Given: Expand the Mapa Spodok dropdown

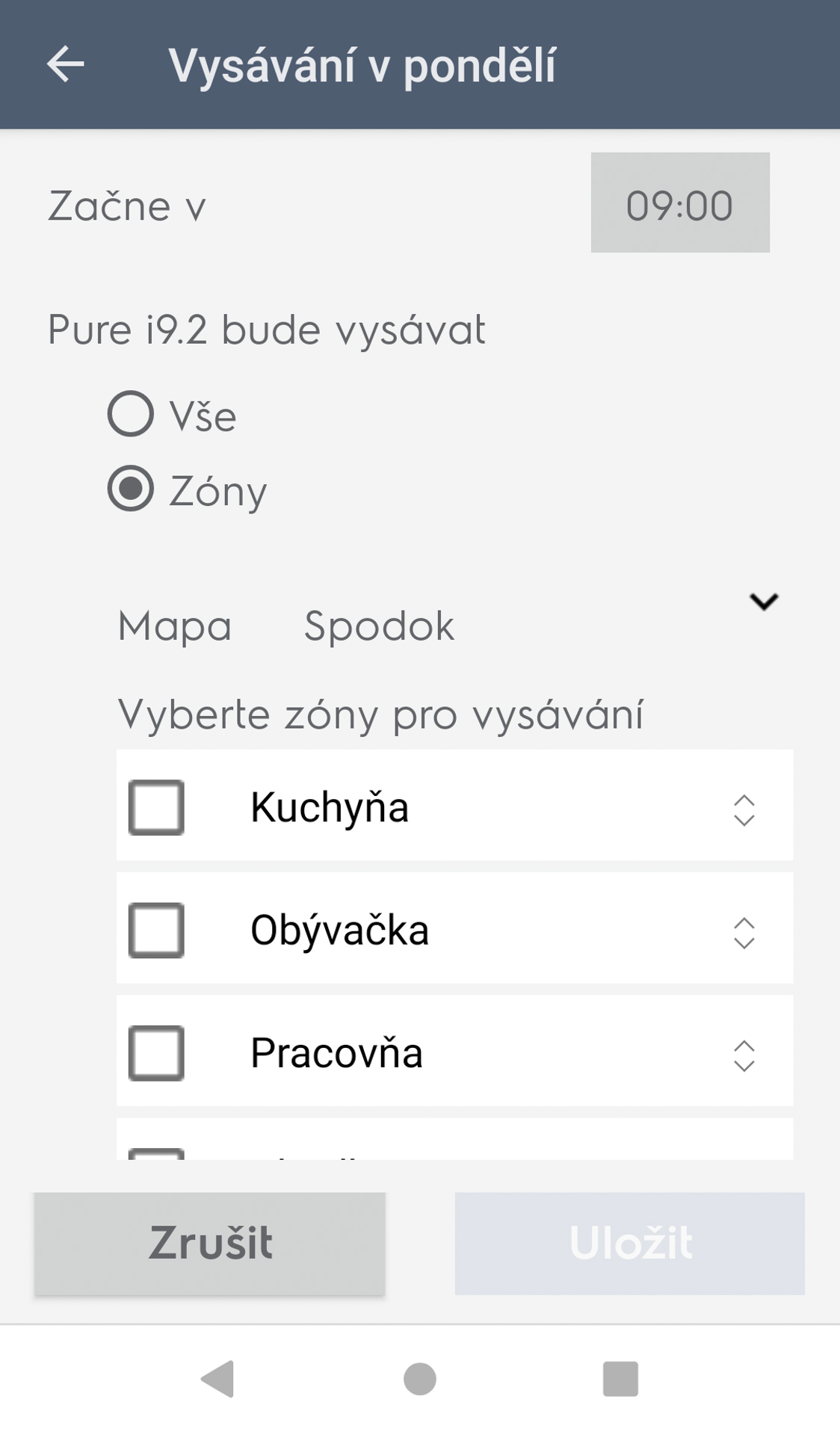Looking at the screenshot, I should (x=764, y=602).
